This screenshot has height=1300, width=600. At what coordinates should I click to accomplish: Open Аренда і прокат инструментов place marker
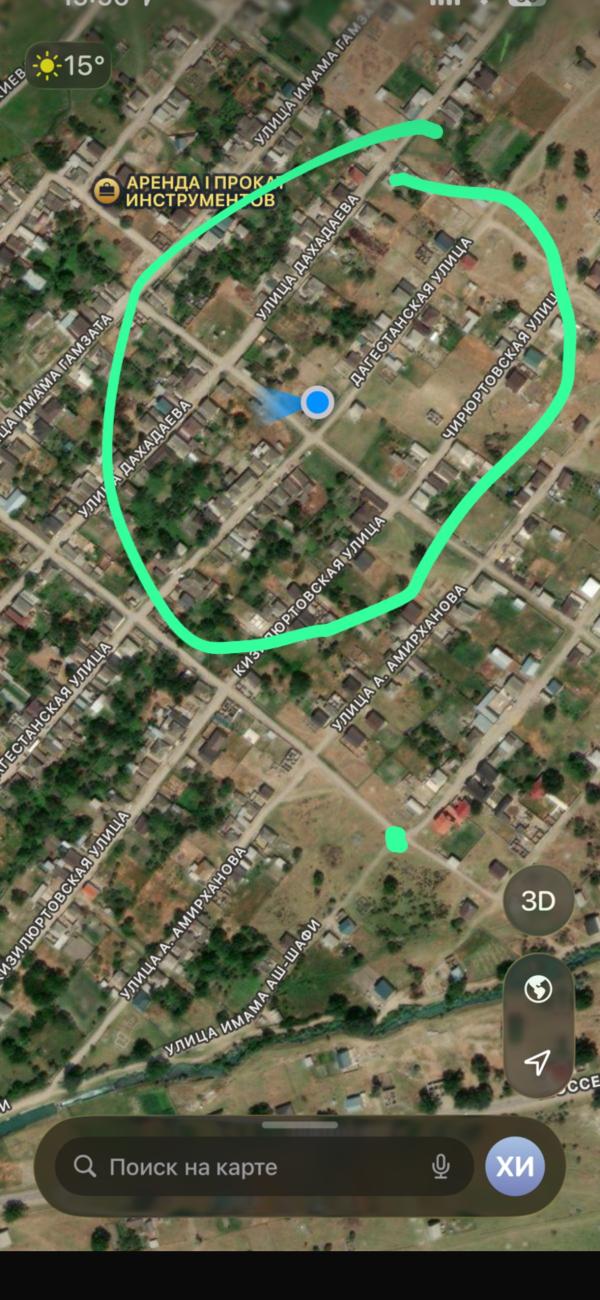click(x=104, y=188)
